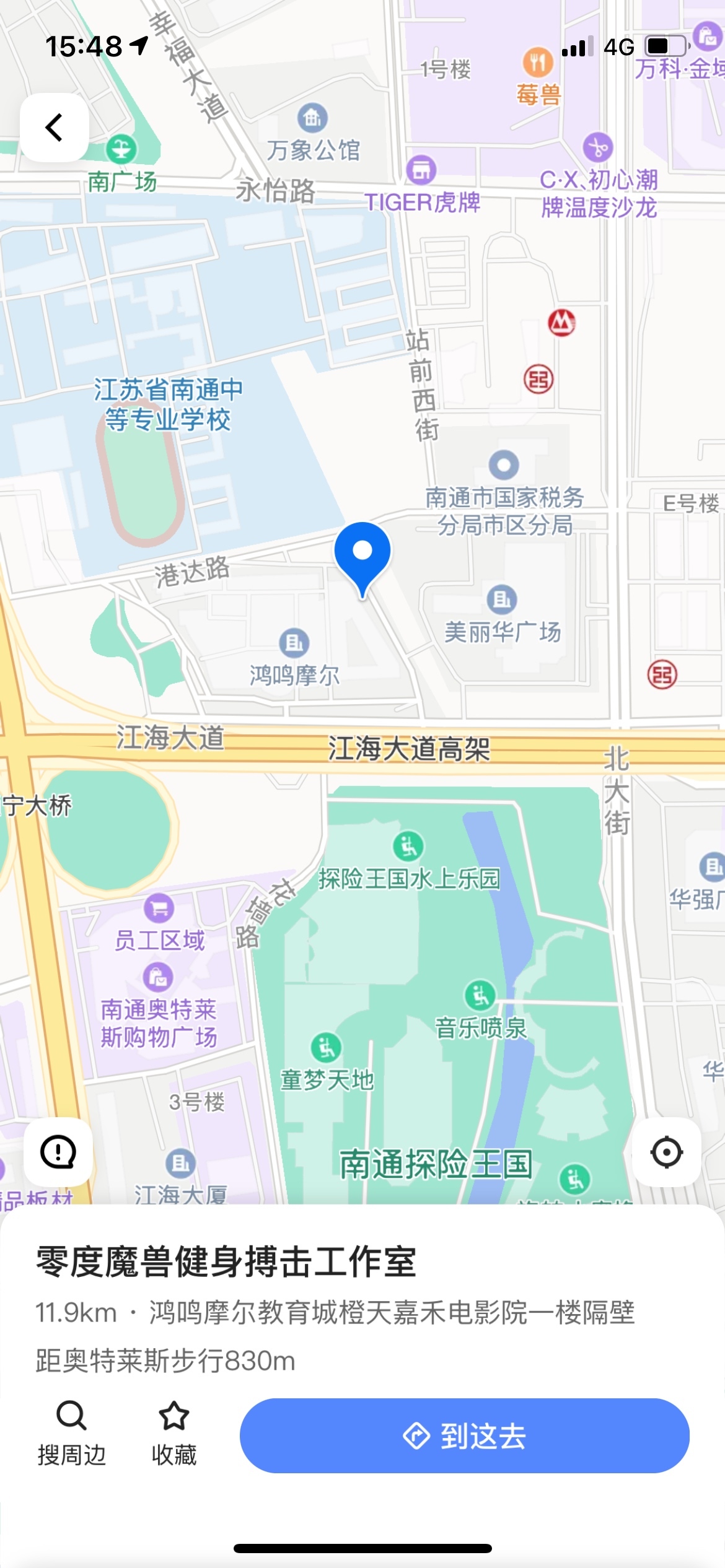Screen dimensions: 725x1568
Task: Open the 音乐喷泉 map marker
Action: click(x=480, y=995)
